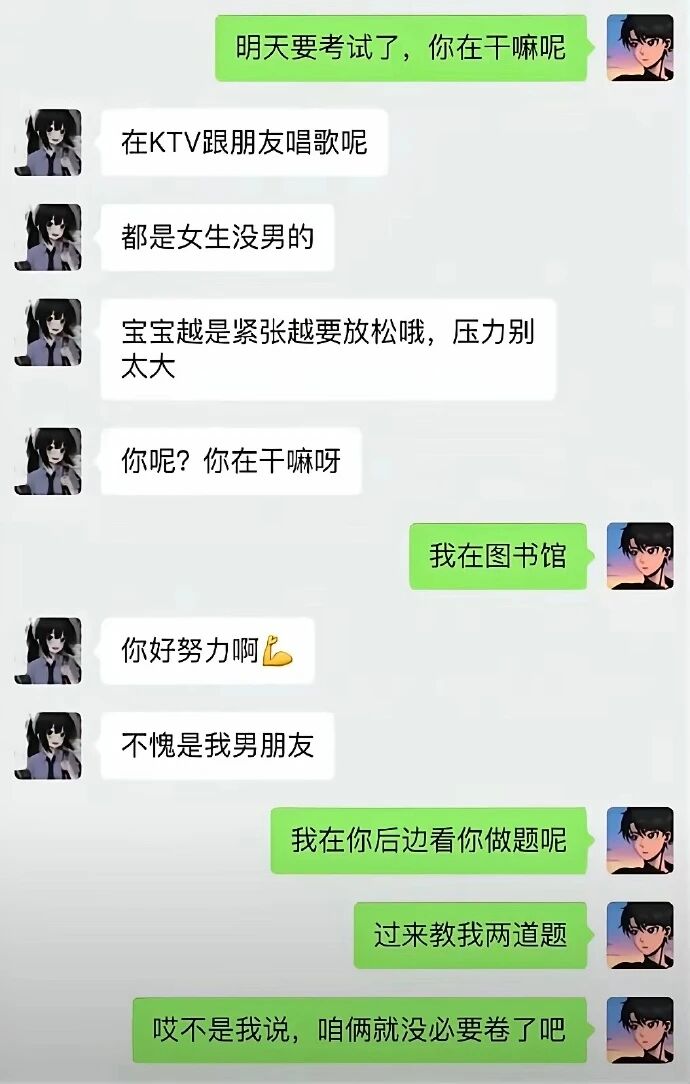Select the avatar beside '你好努力啊' message
Viewport: 690px width, 1084px height.
click(x=48, y=651)
